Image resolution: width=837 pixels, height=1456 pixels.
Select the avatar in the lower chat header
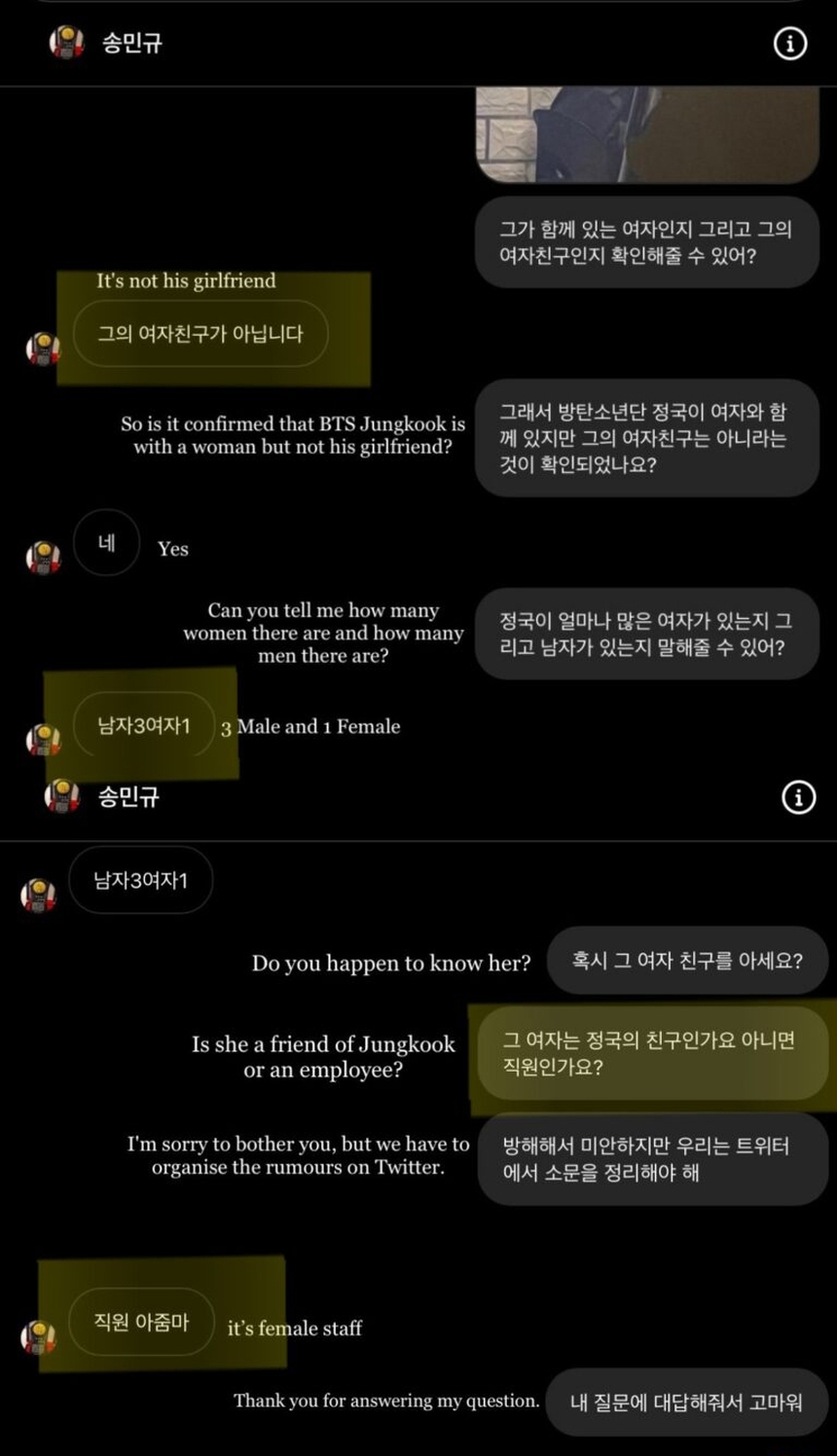point(61,797)
